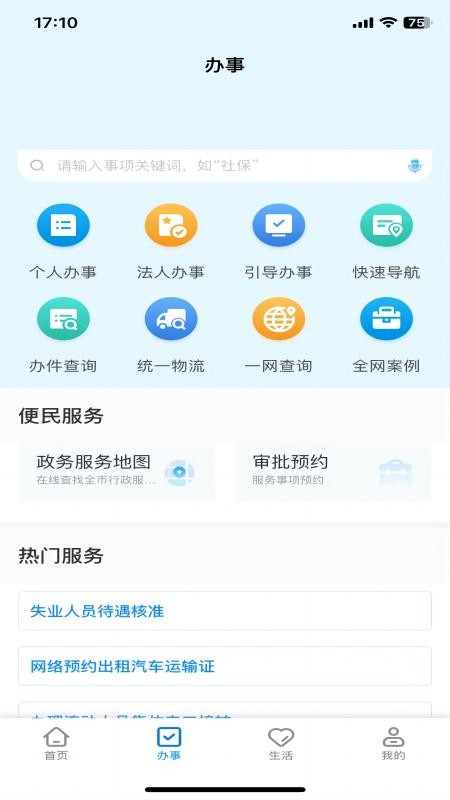This screenshot has height=800, width=450.
Task: Open 全网案例
Action: pos(386,336)
